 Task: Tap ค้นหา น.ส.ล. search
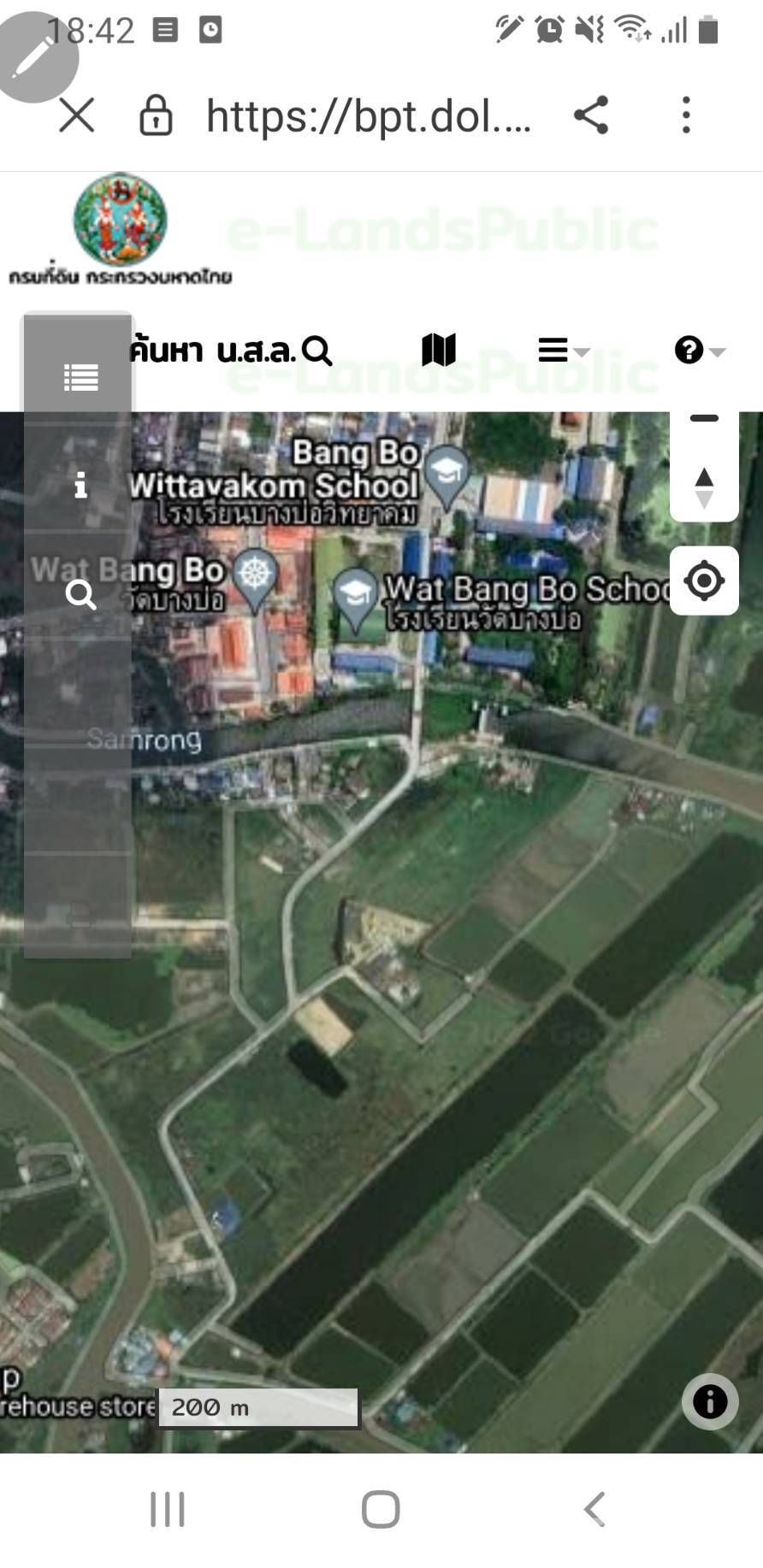click(x=230, y=351)
